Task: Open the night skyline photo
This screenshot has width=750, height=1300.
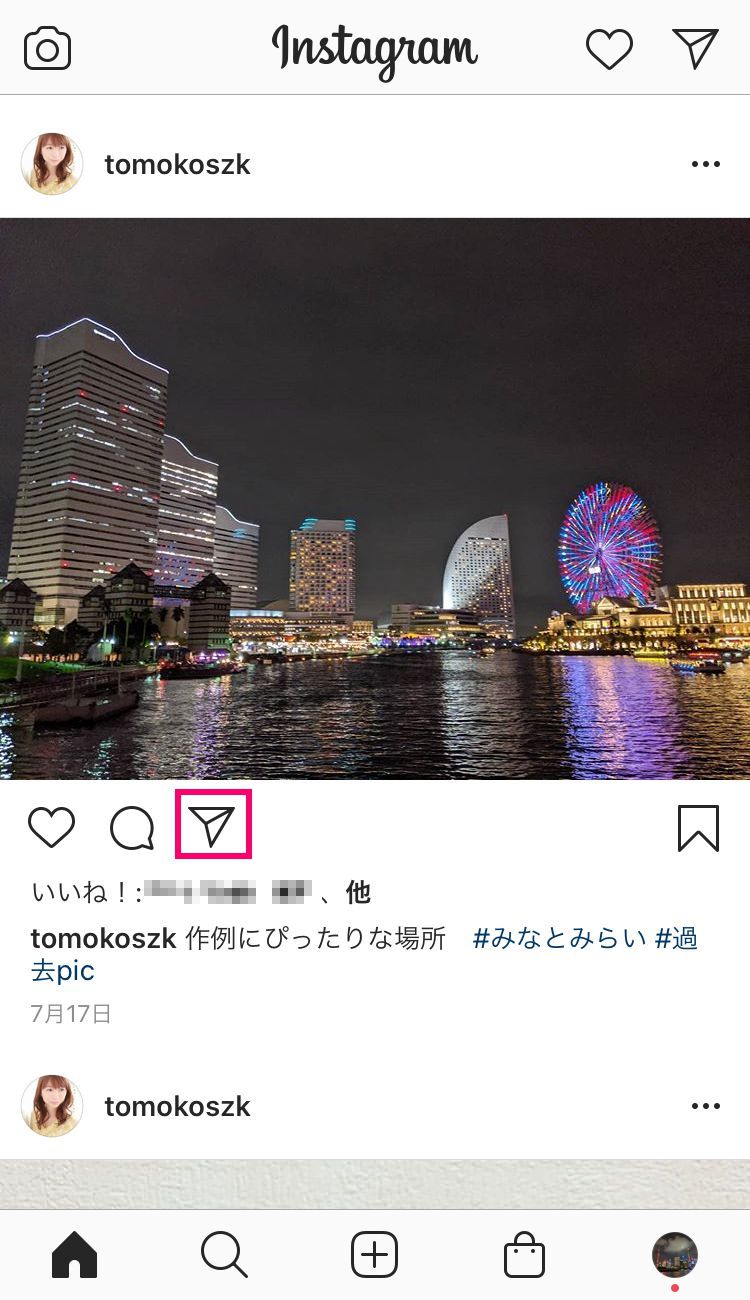Action: pos(375,498)
